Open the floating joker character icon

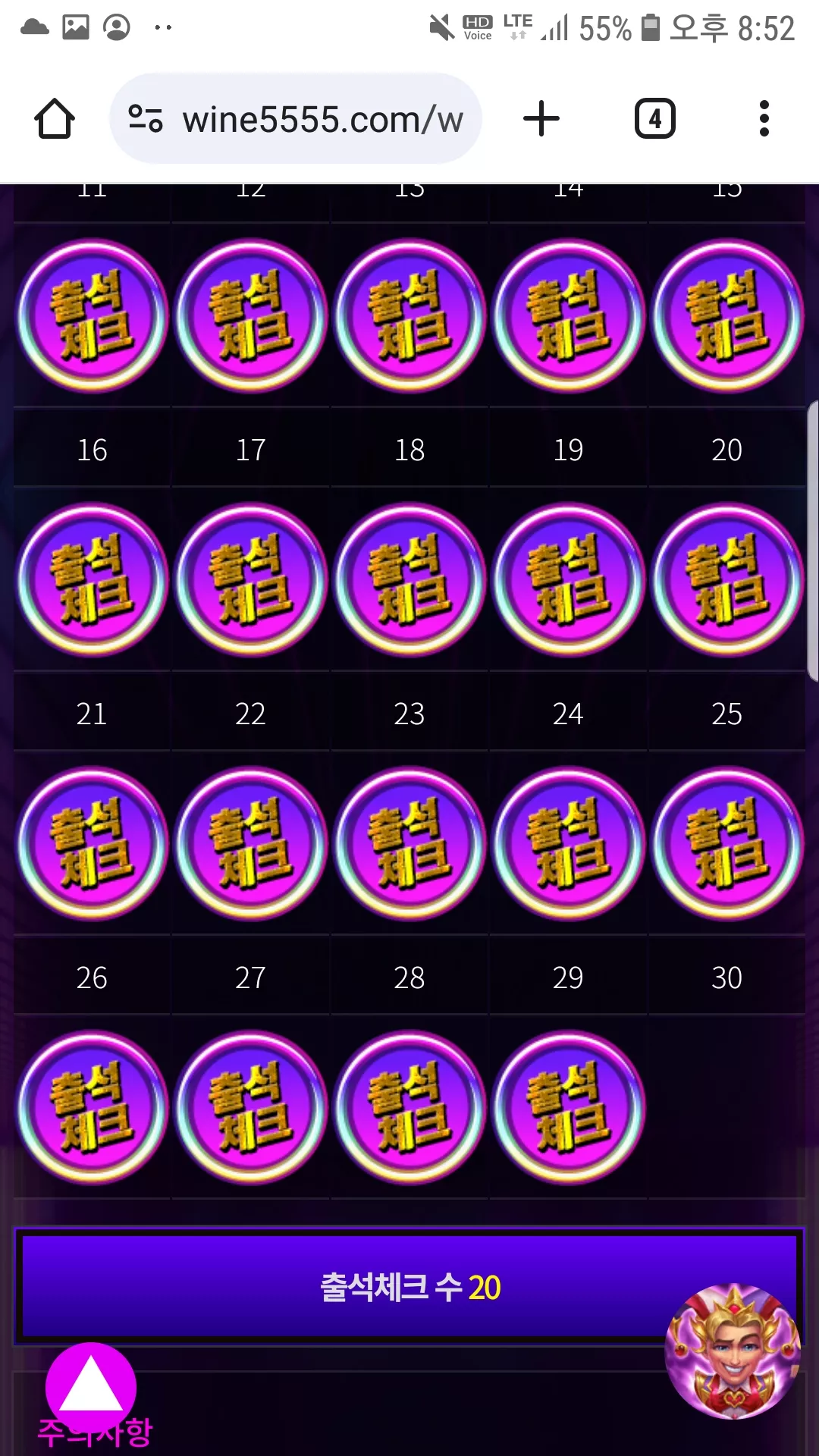point(733,1351)
